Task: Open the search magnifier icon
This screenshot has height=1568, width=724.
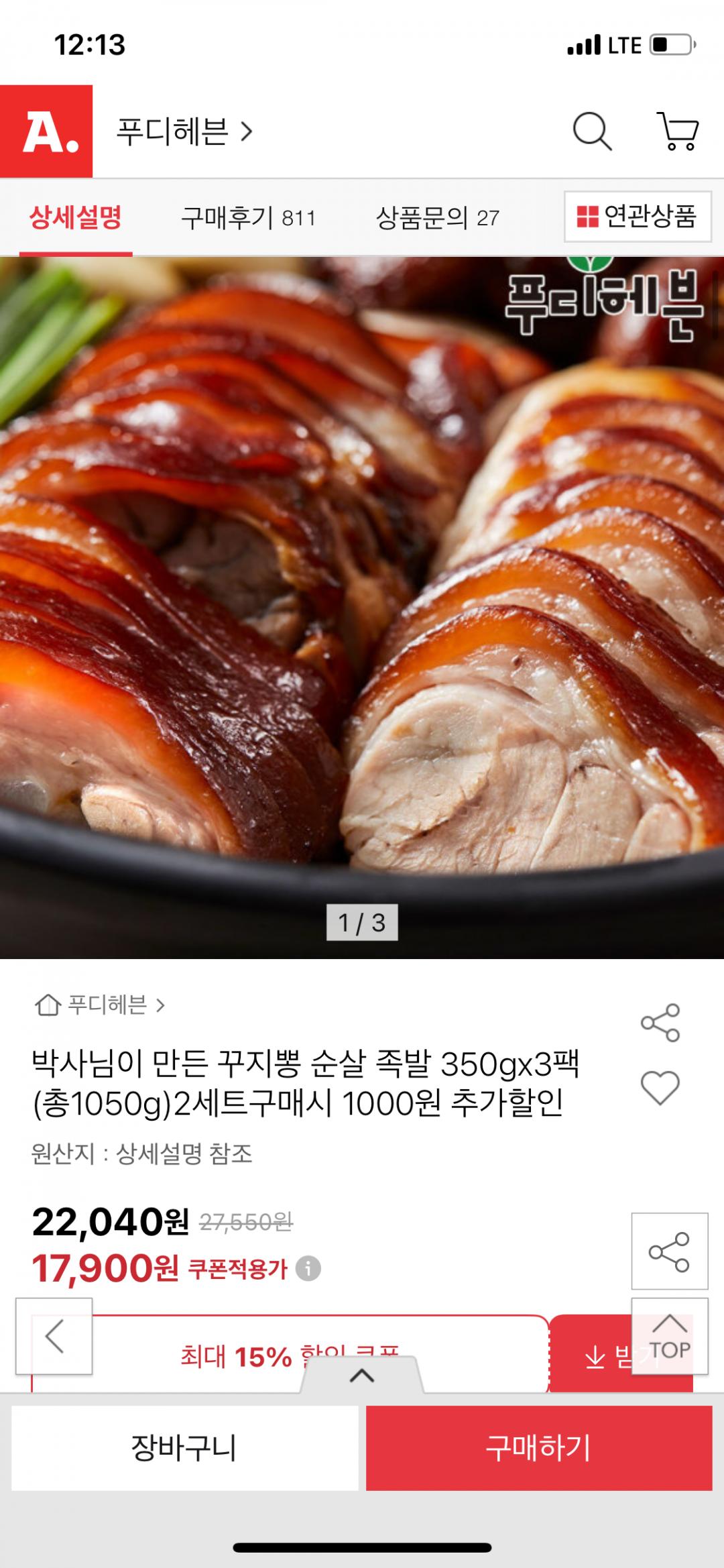Action: click(x=592, y=131)
